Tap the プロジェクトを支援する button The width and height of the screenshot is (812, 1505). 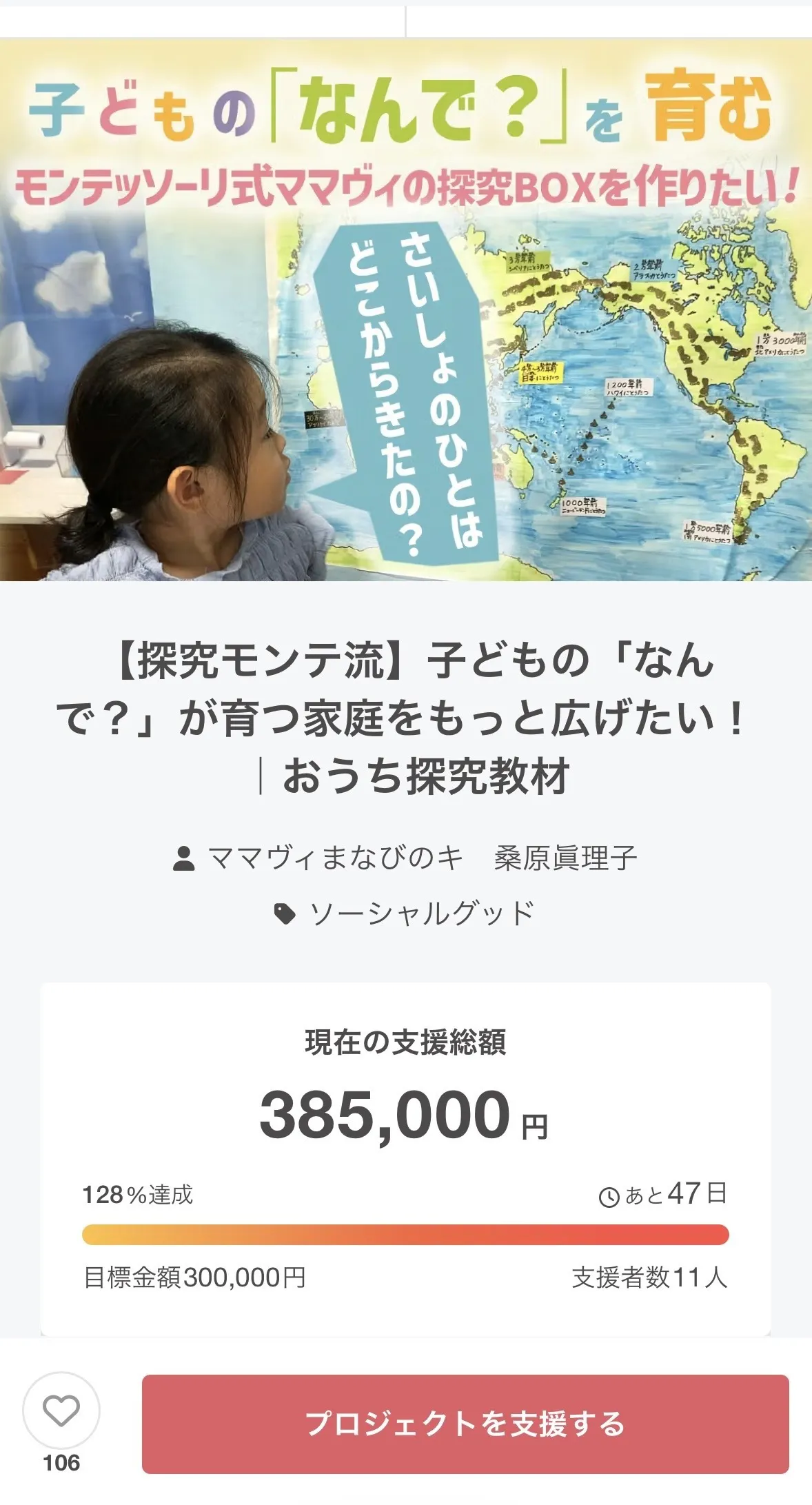[x=465, y=1424]
